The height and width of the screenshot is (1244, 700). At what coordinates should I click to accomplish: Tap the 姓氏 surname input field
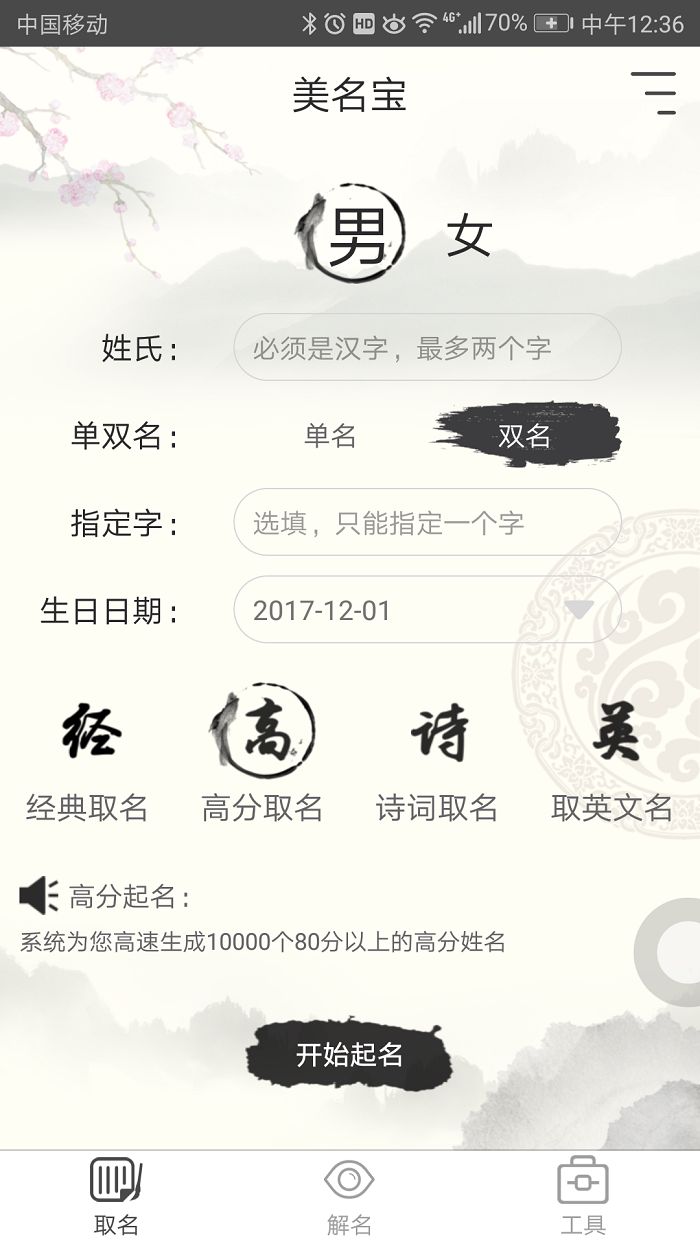427,347
